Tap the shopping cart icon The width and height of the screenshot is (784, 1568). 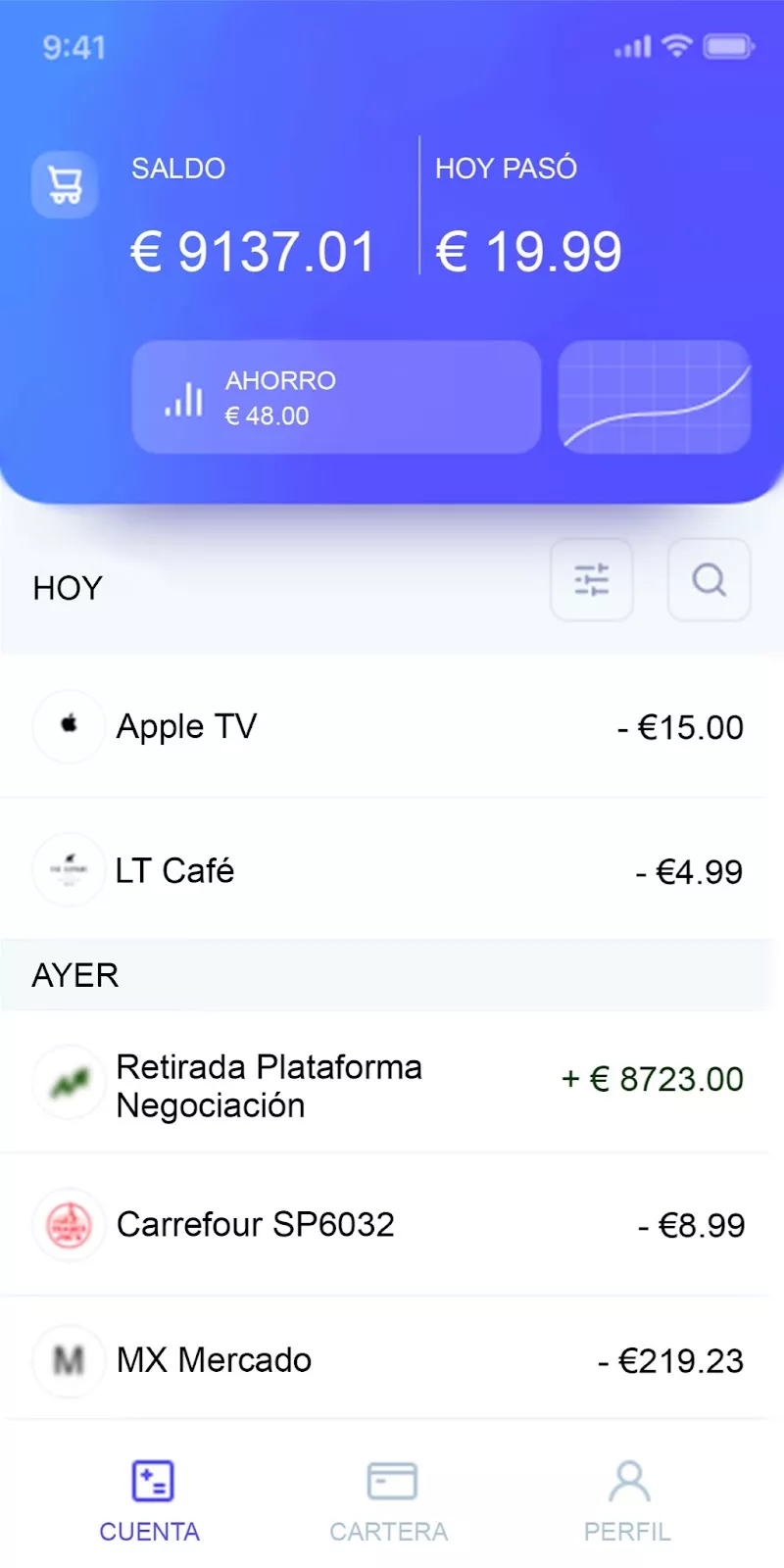pos(65,184)
